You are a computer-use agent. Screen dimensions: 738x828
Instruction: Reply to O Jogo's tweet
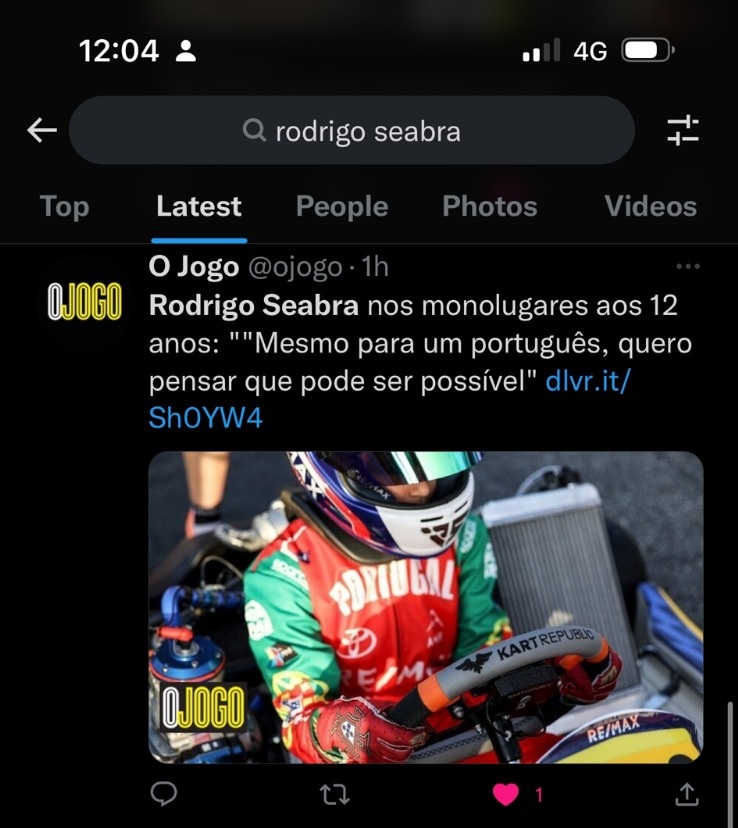coord(163,794)
